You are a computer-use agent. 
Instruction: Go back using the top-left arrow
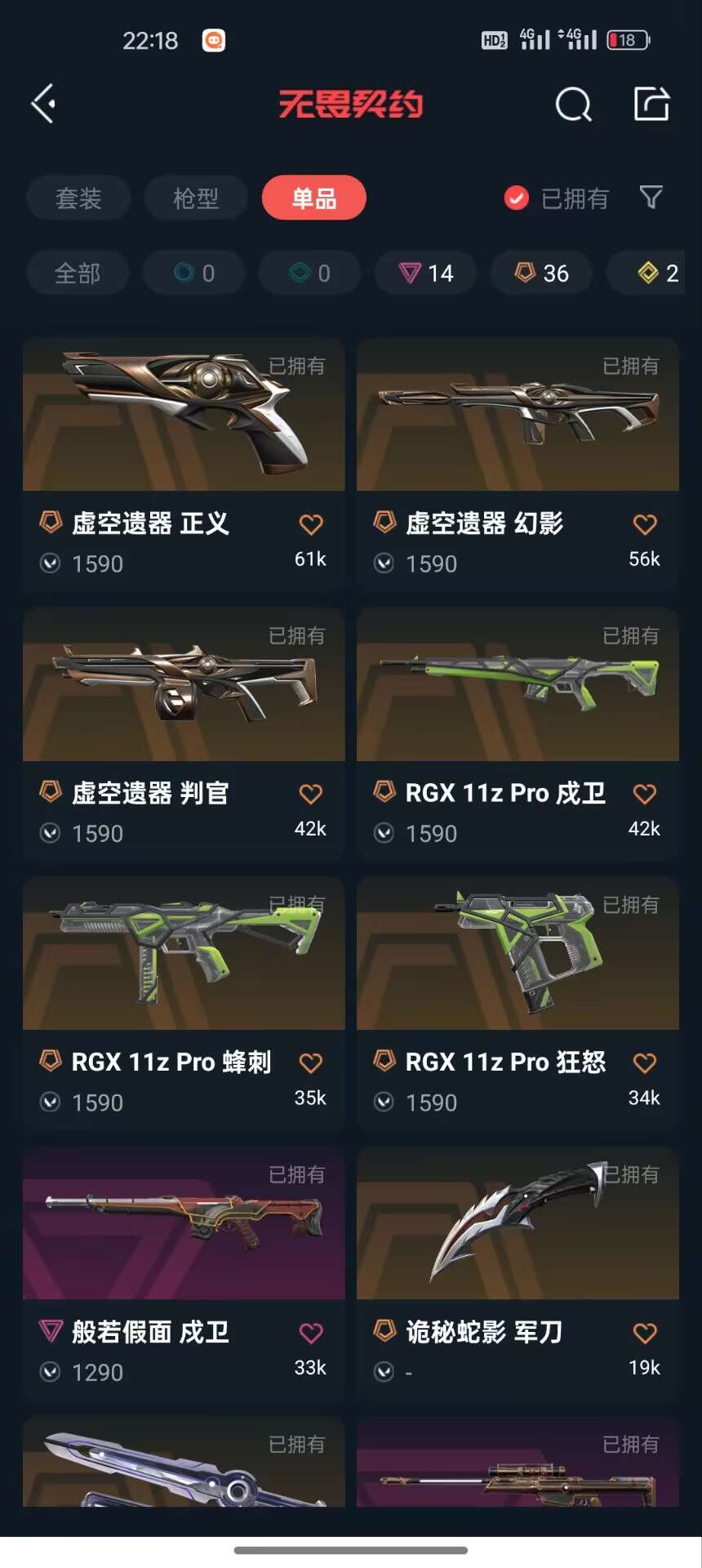(x=44, y=104)
